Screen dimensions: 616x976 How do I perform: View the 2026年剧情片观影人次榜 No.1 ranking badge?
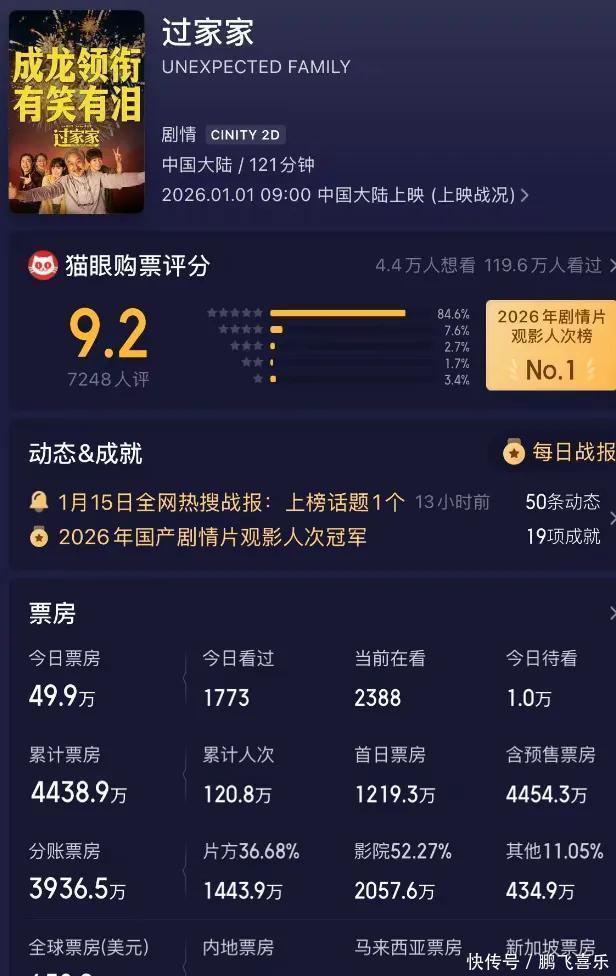click(x=551, y=345)
